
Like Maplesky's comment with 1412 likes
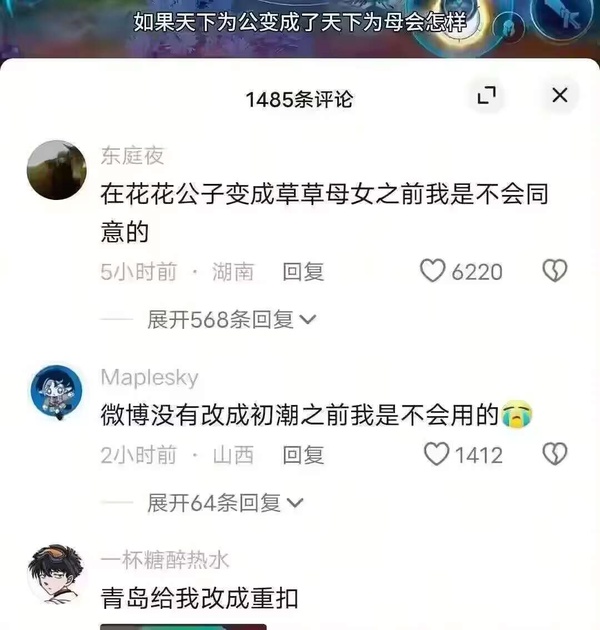437,455
